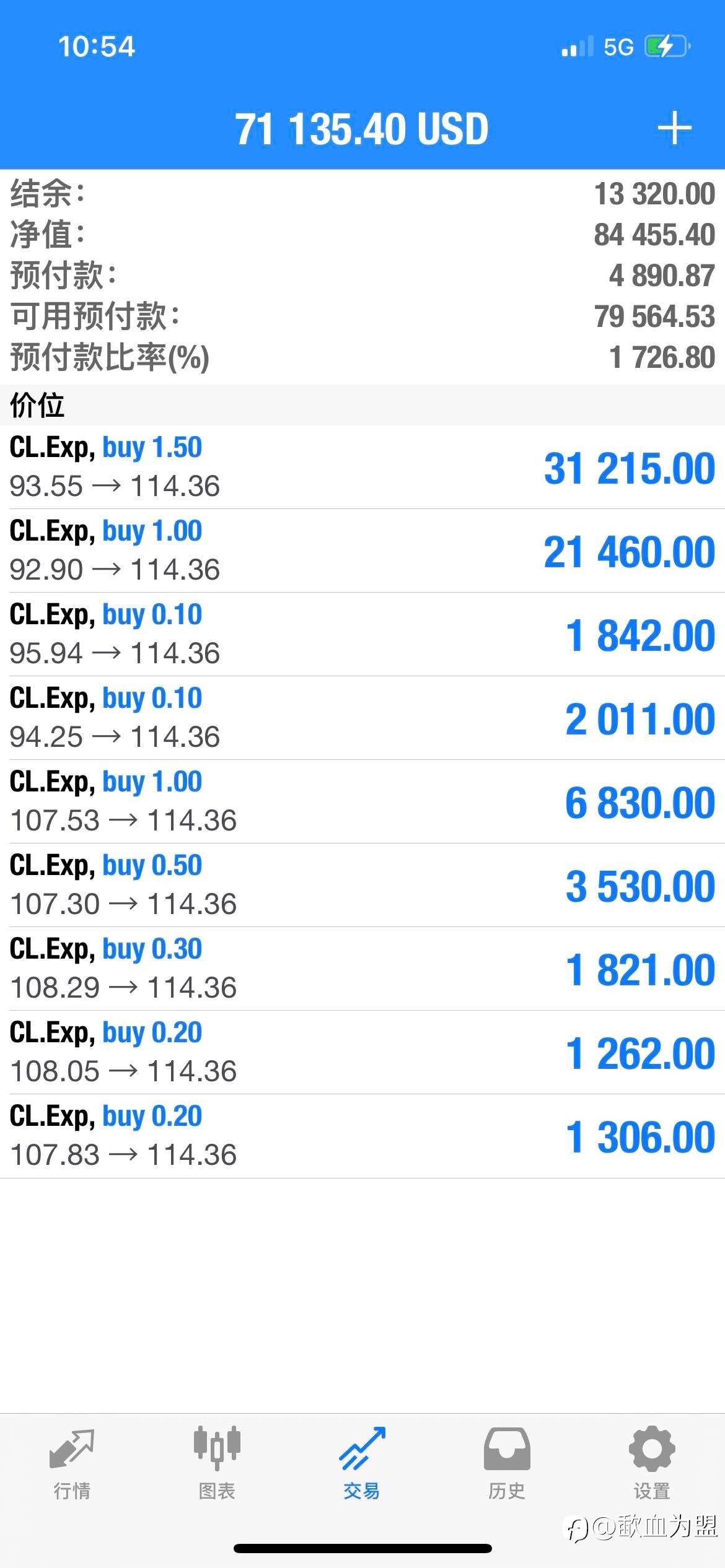Open the buy 0.30 position at 108.29
Screen dimensions: 725x1568
click(362, 969)
